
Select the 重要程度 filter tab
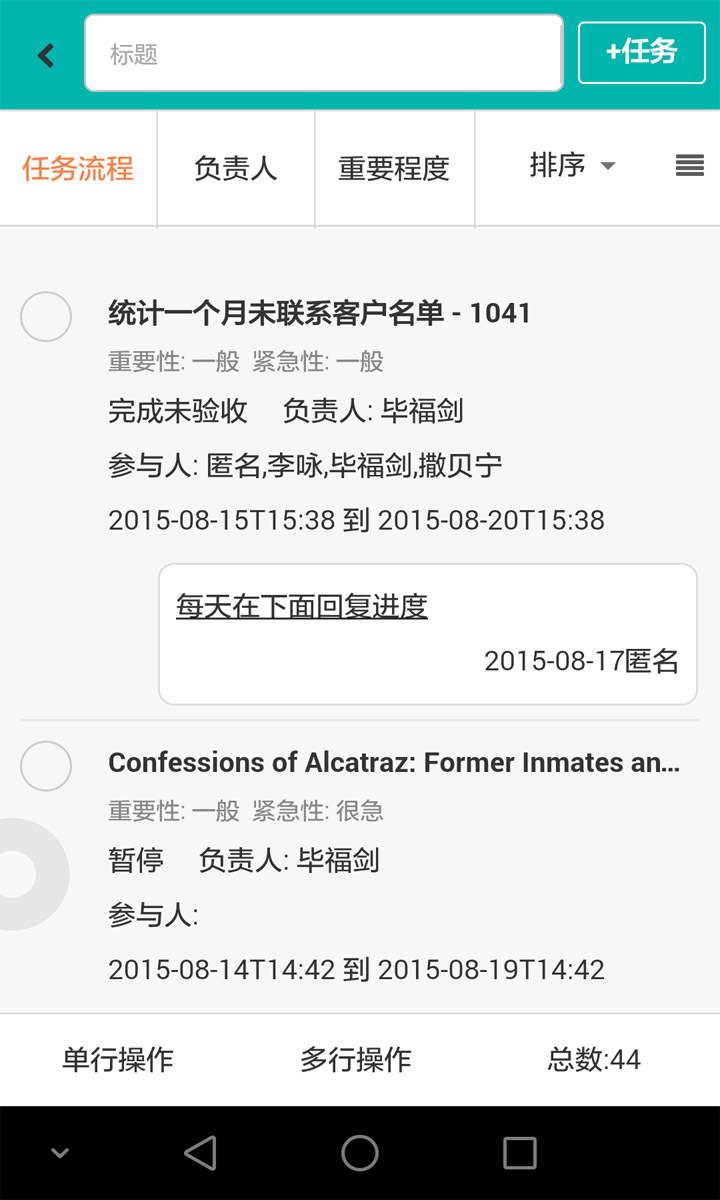tap(394, 168)
